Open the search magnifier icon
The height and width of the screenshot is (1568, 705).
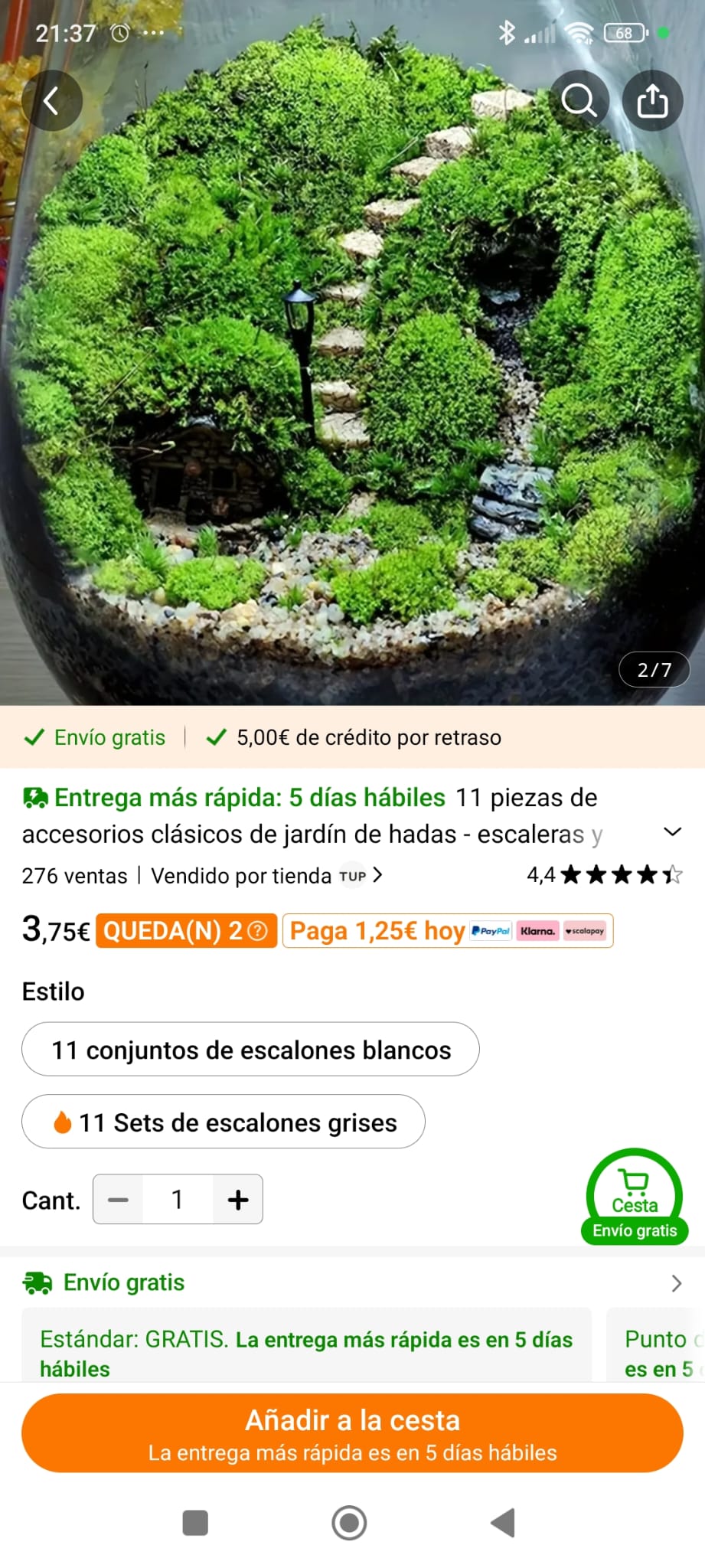(579, 100)
